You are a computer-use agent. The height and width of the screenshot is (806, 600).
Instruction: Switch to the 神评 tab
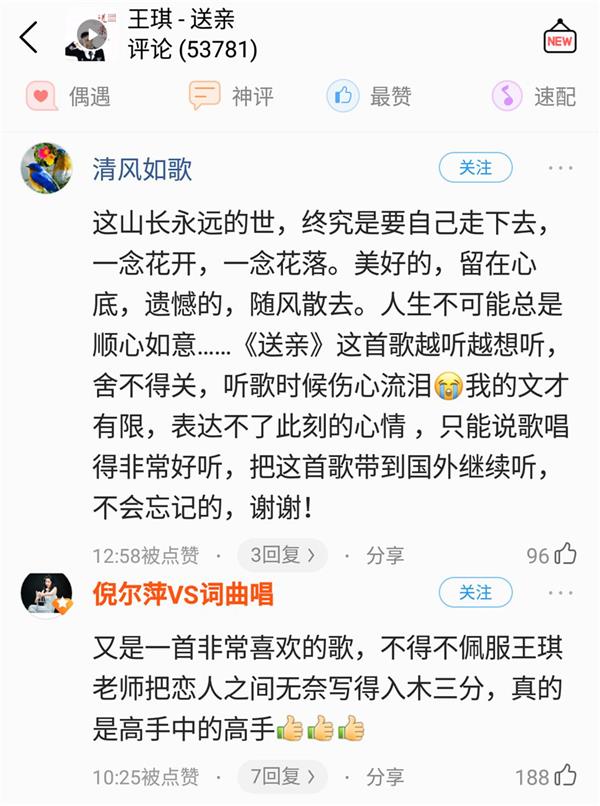point(231,97)
